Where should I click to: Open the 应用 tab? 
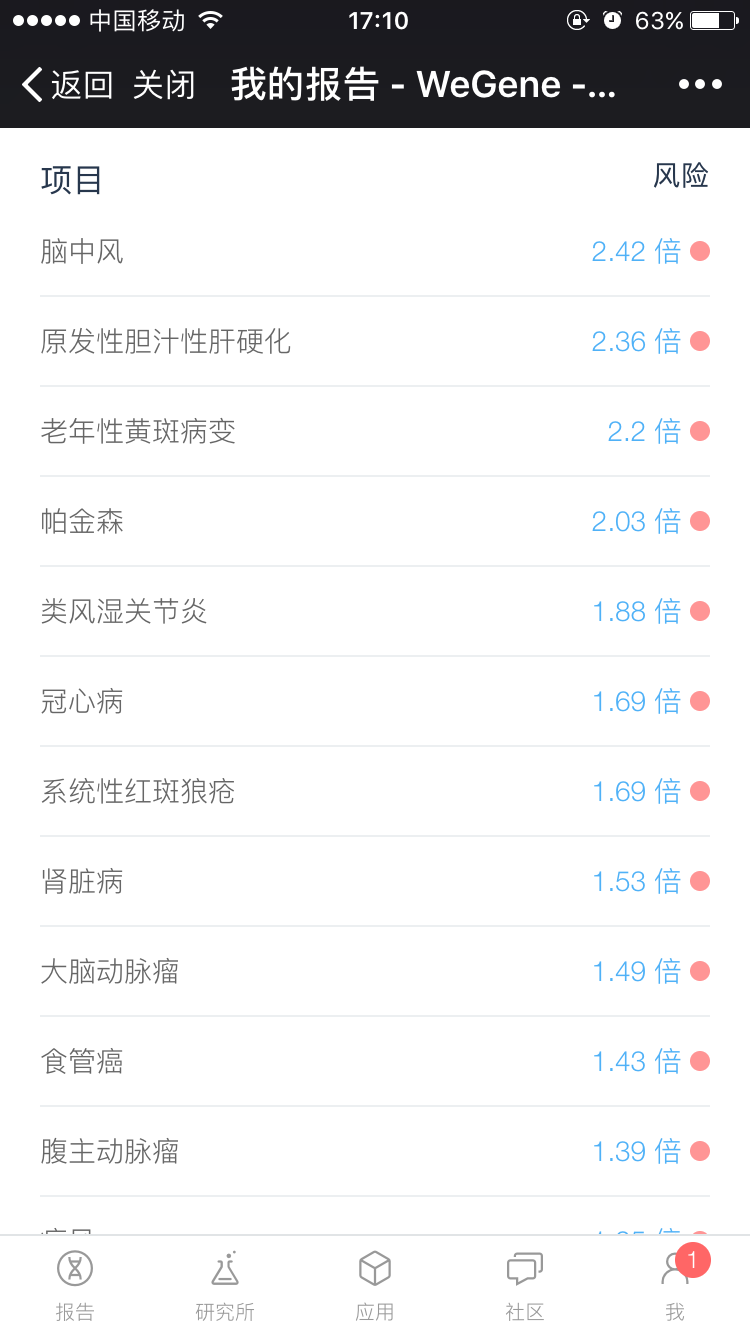[375, 1285]
